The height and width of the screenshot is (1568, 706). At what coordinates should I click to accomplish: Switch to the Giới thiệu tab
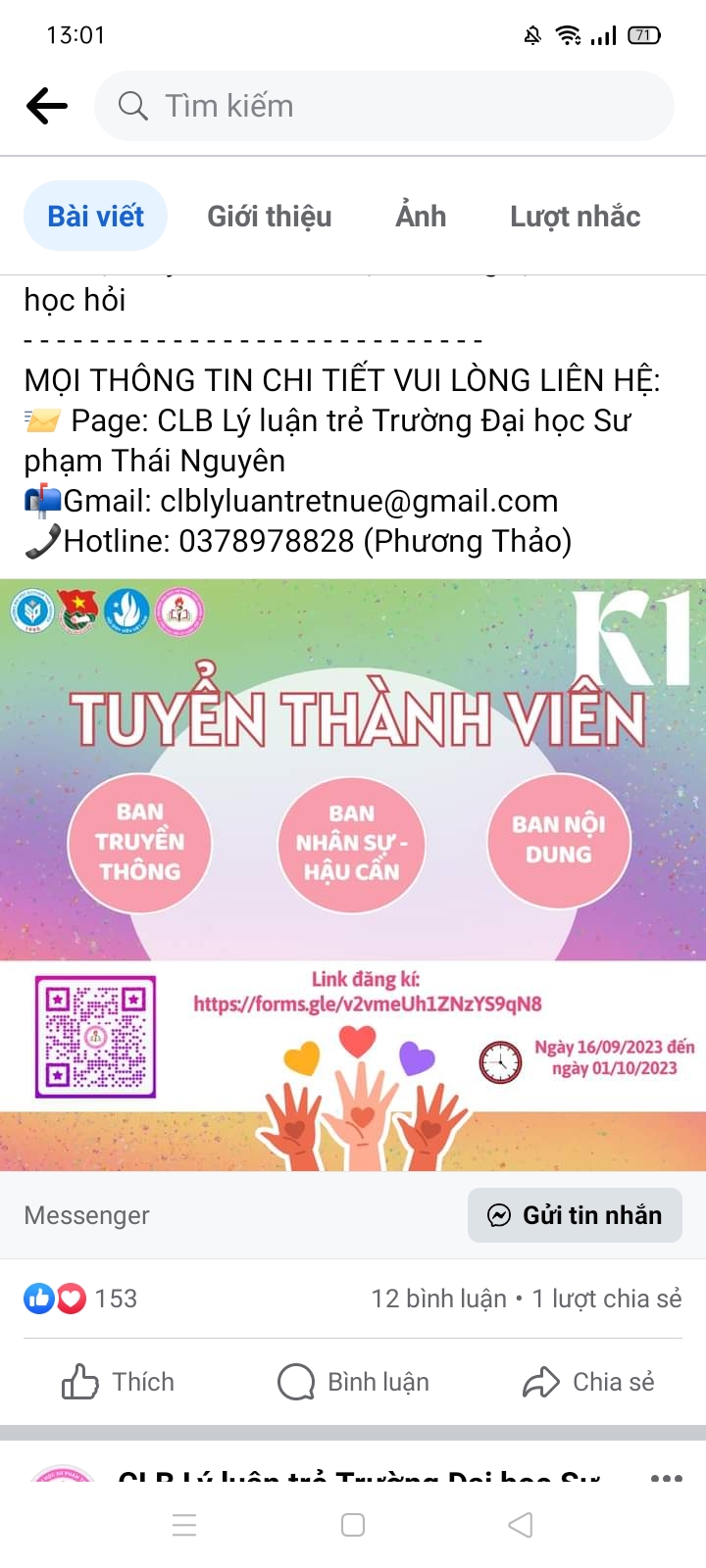[x=269, y=216]
